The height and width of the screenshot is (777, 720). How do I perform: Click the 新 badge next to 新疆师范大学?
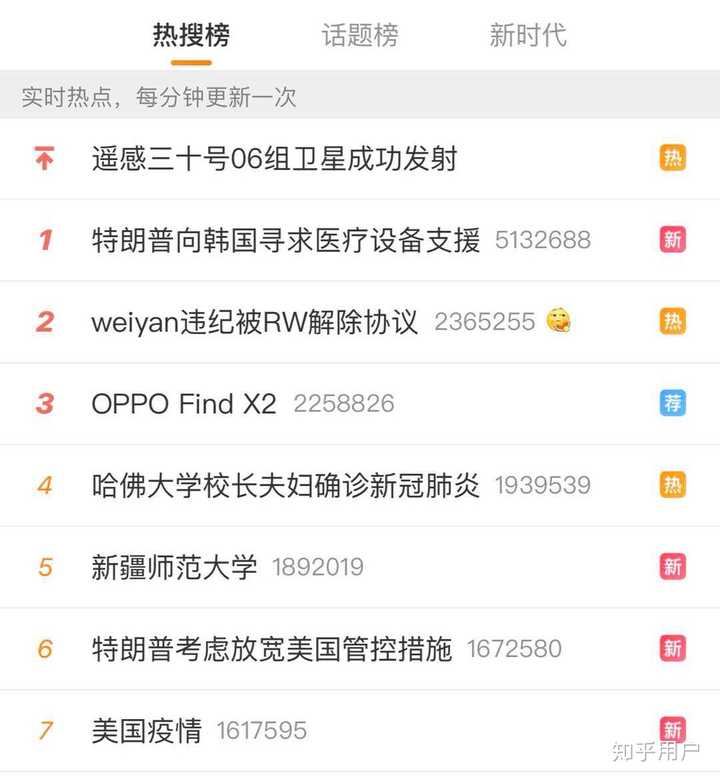tap(674, 567)
